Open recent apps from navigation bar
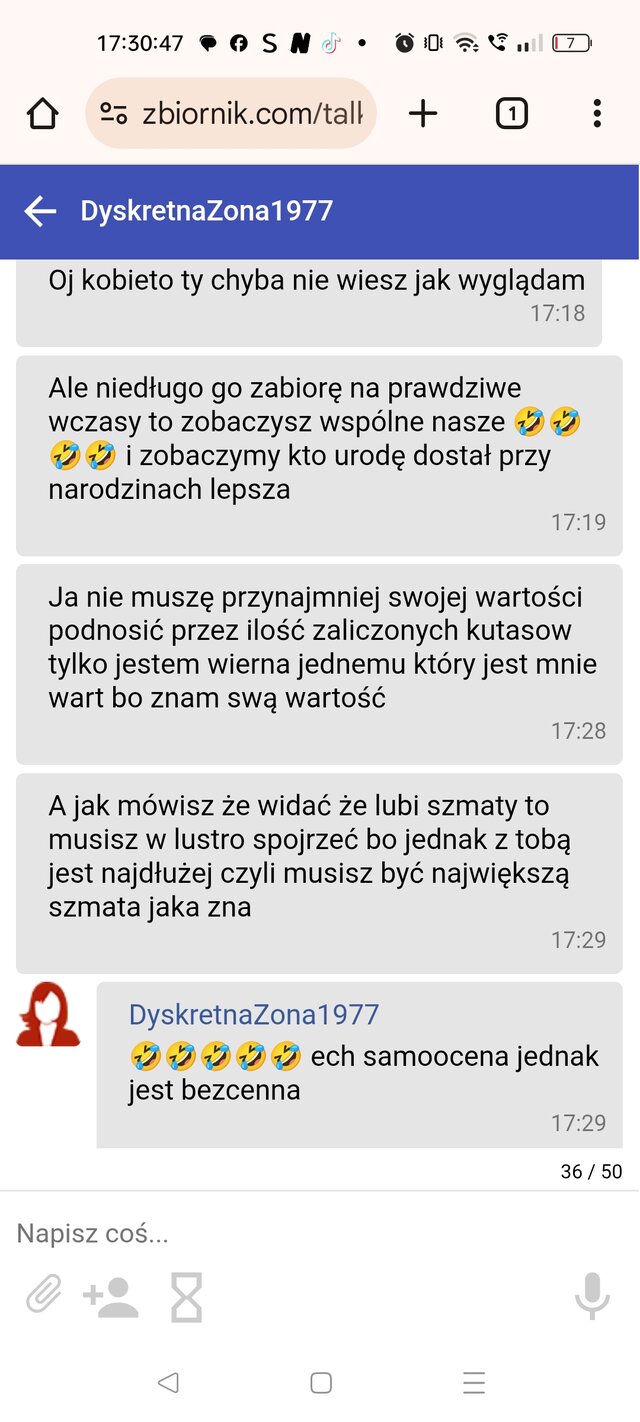This screenshot has height=1422, width=640. 474,1383
